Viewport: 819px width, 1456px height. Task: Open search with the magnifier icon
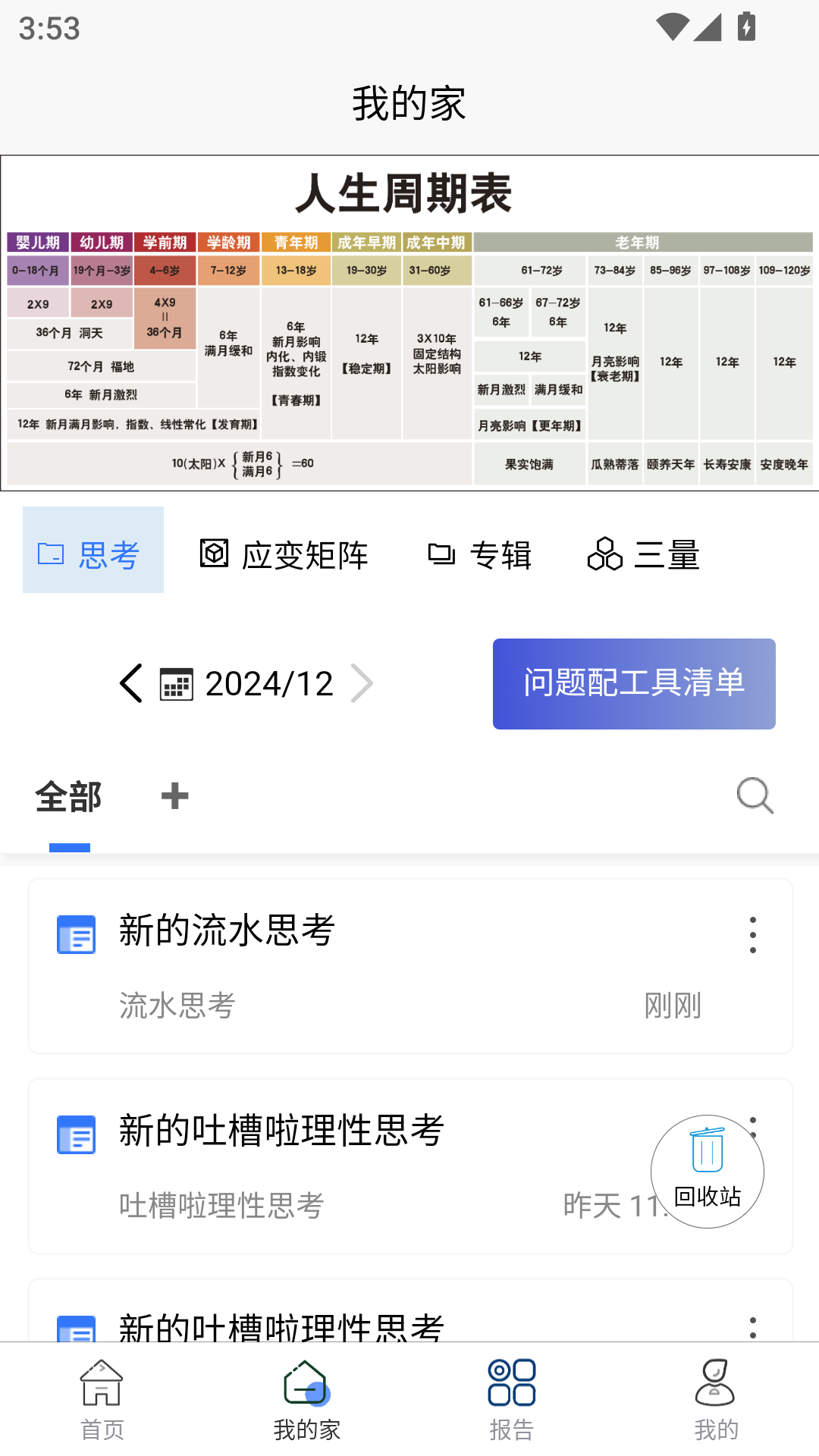[x=755, y=796]
